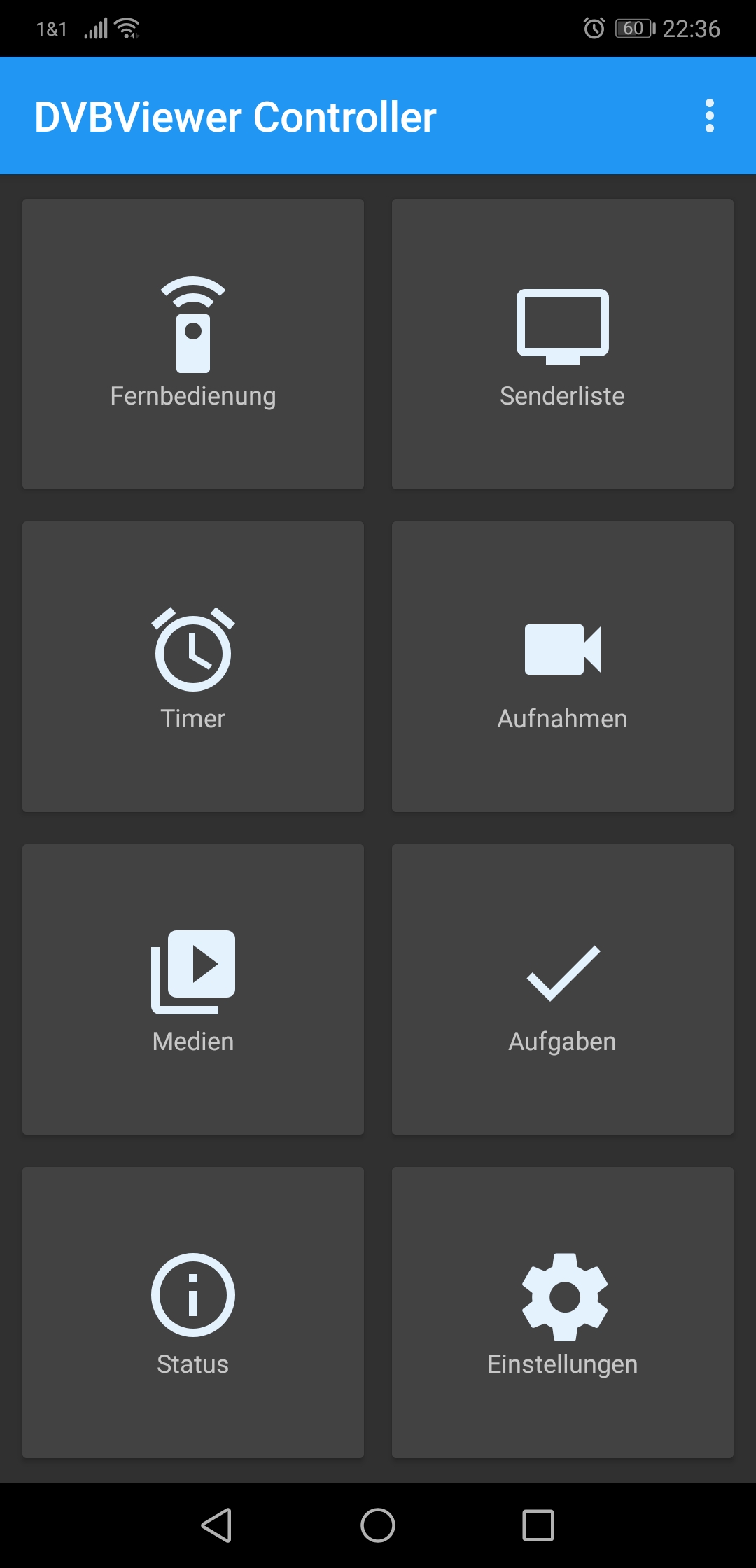
Task: Open Einstellungen settings
Action: 563,1312
